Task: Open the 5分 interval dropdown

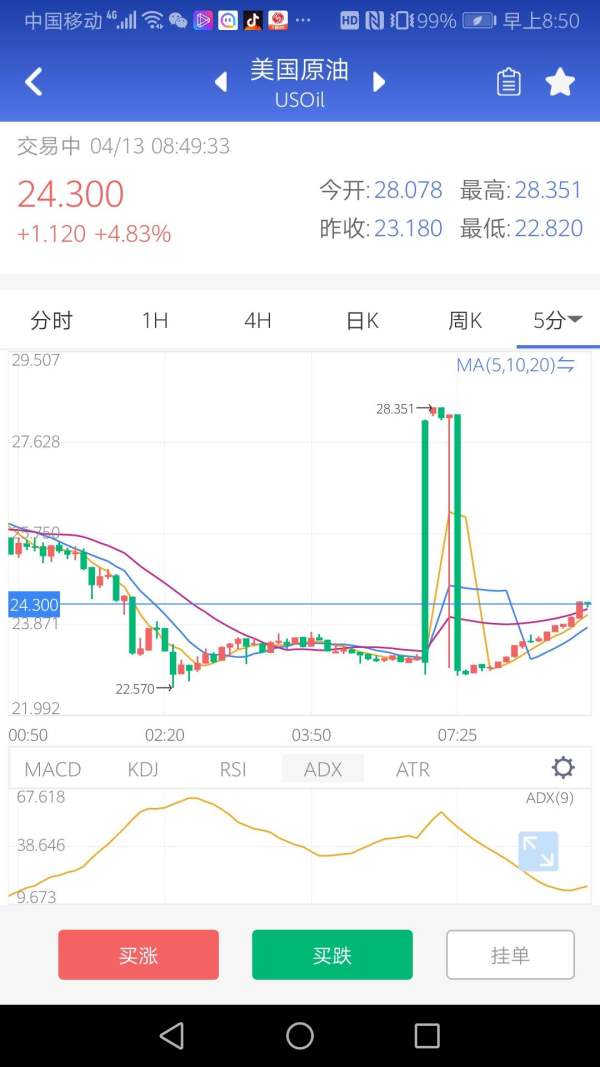Action: pos(557,319)
